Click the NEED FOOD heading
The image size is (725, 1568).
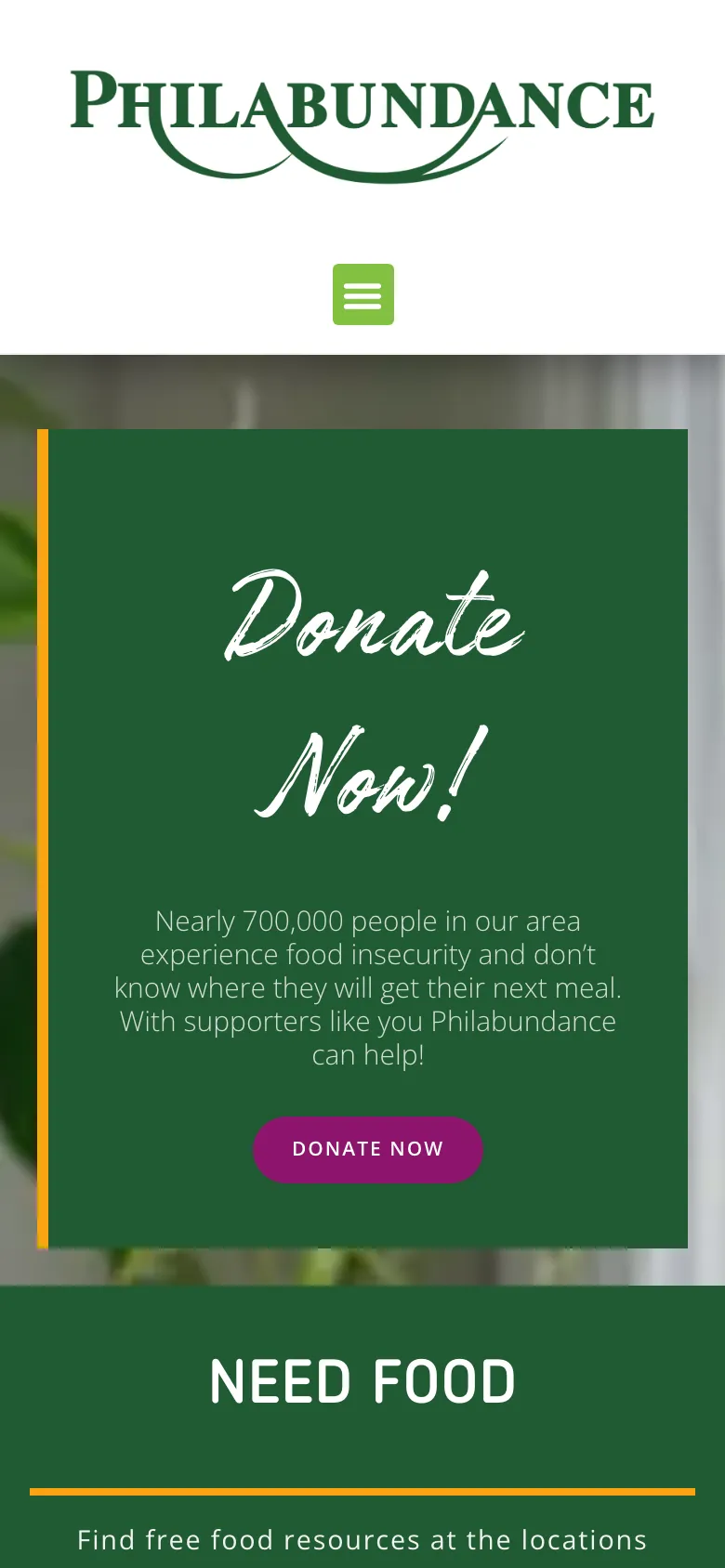click(x=362, y=1380)
